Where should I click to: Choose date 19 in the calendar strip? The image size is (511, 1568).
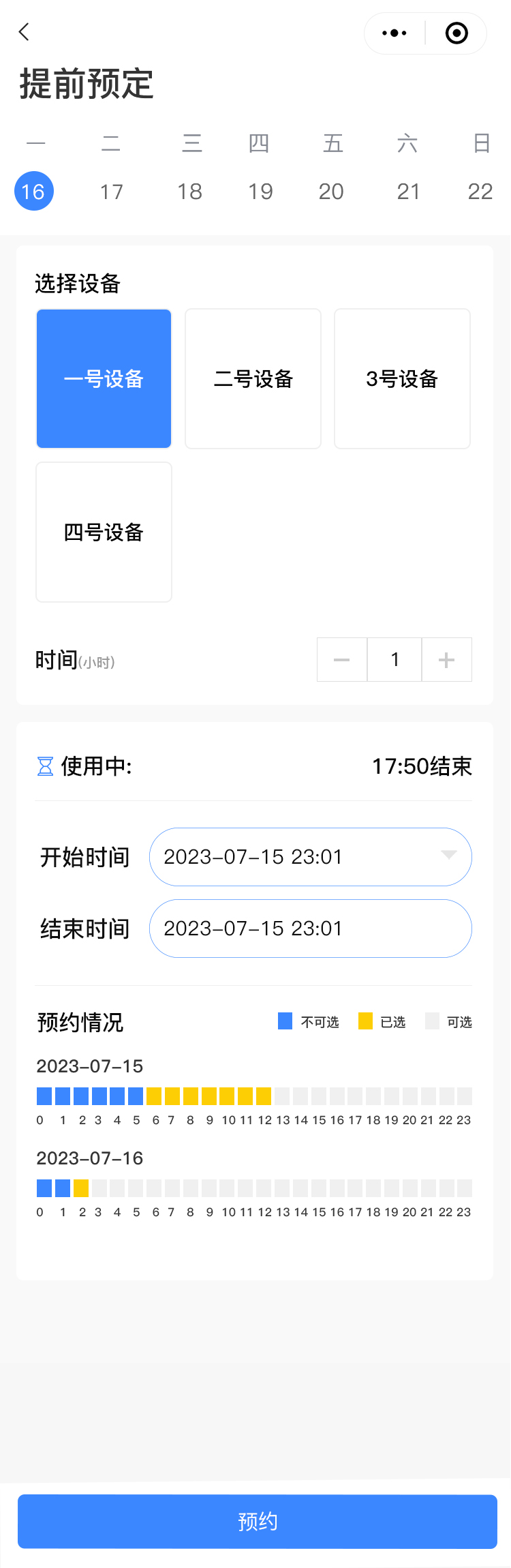coord(260,192)
